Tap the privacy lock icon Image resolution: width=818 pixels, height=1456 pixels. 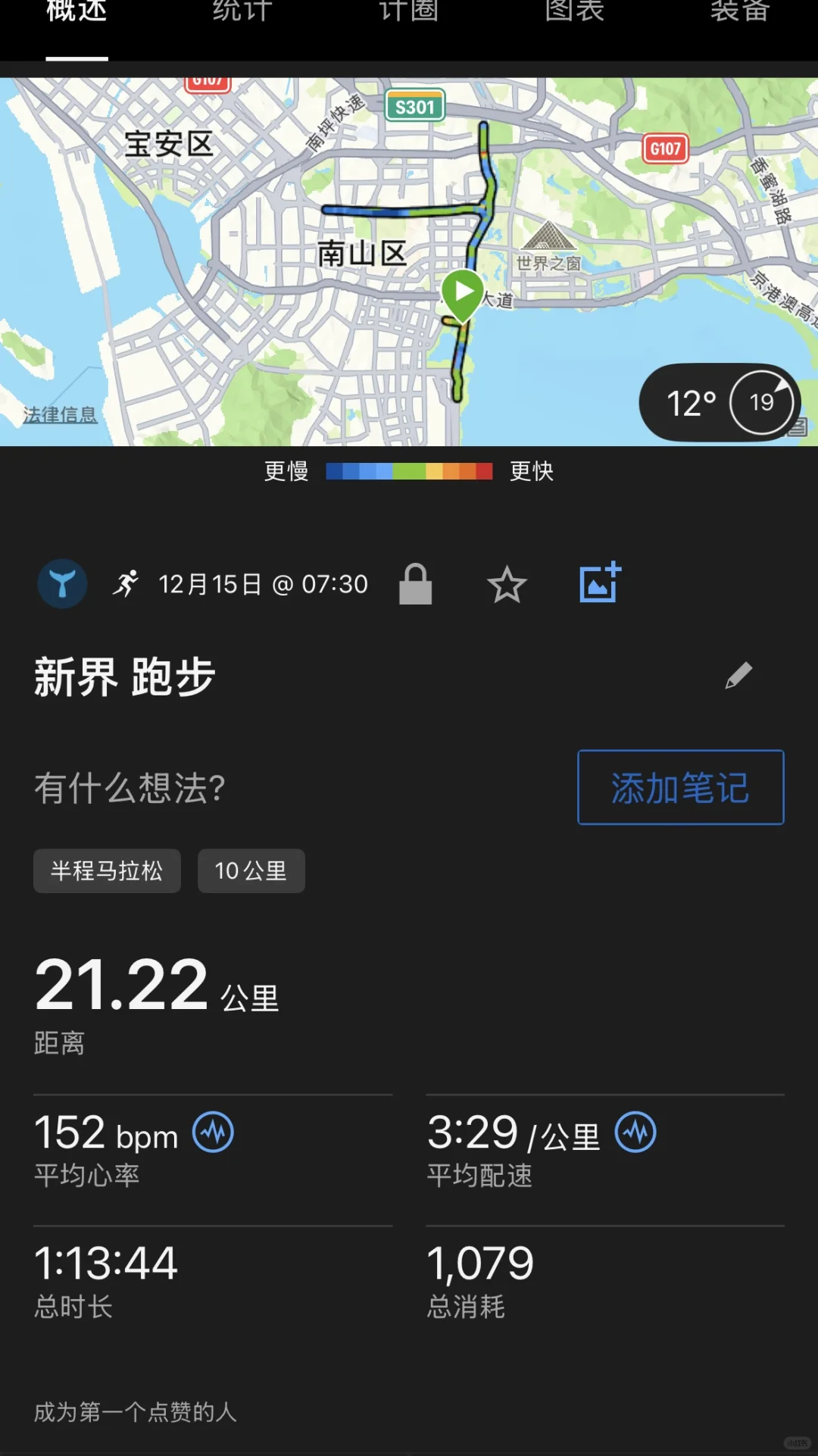[x=416, y=584]
